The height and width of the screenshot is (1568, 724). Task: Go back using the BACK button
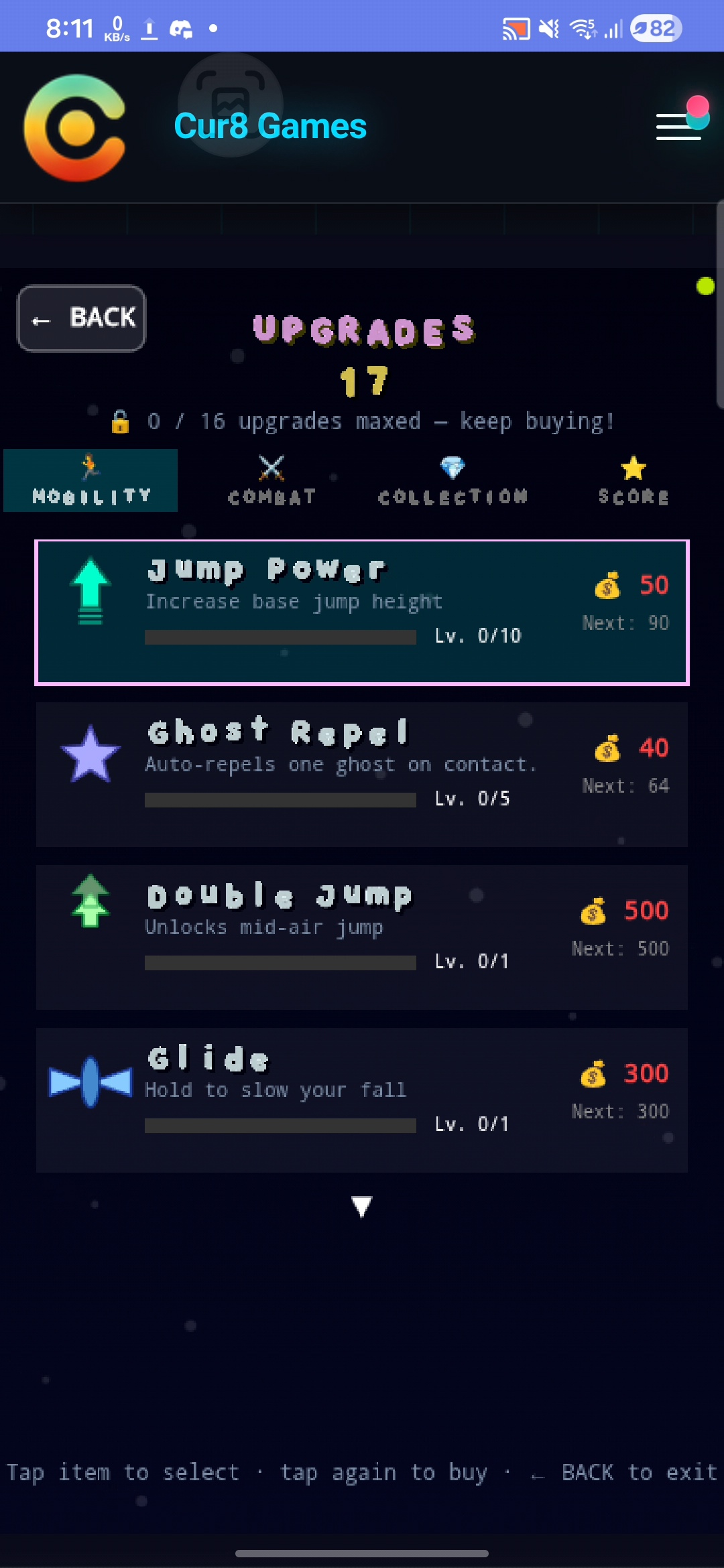pyautogui.click(x=81, y=319)
